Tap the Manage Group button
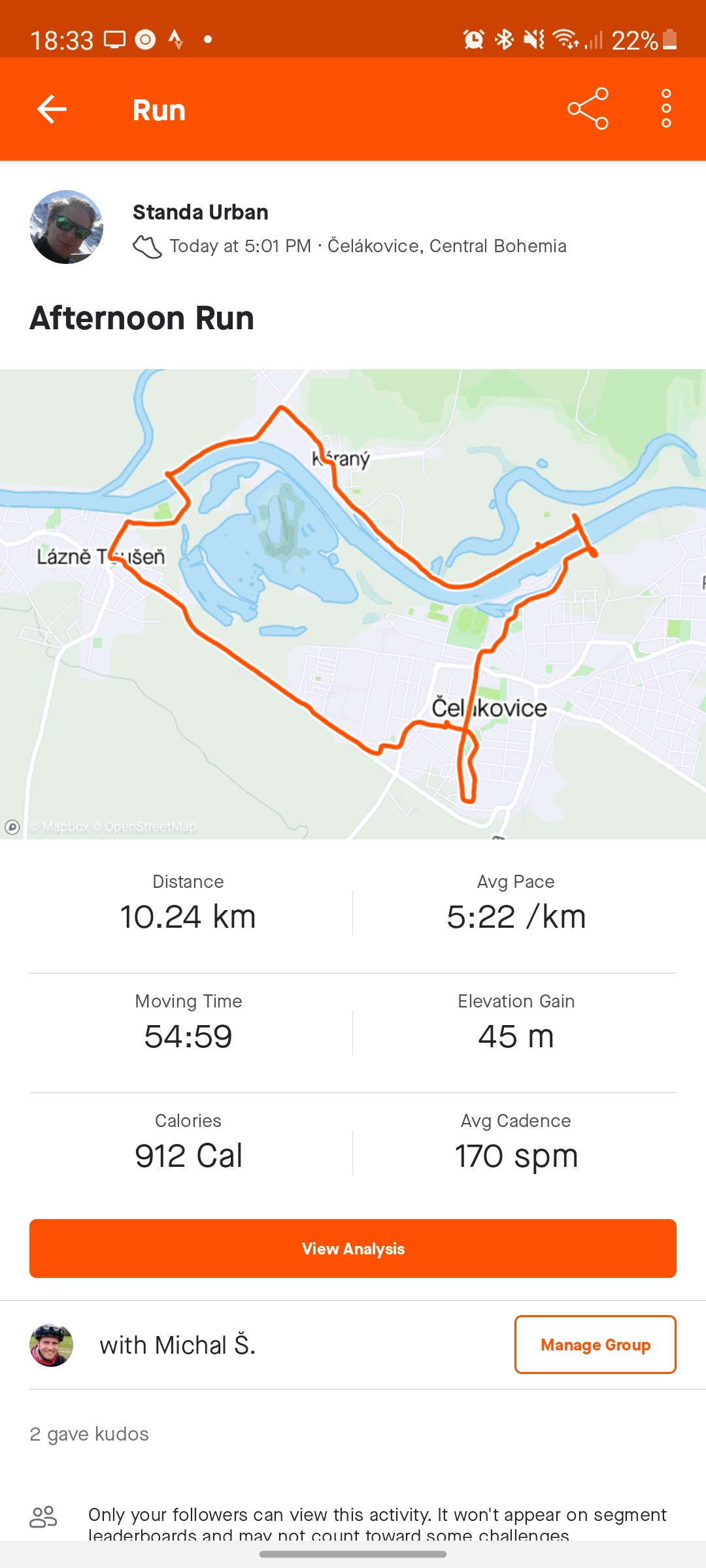 pos(595,1345)
